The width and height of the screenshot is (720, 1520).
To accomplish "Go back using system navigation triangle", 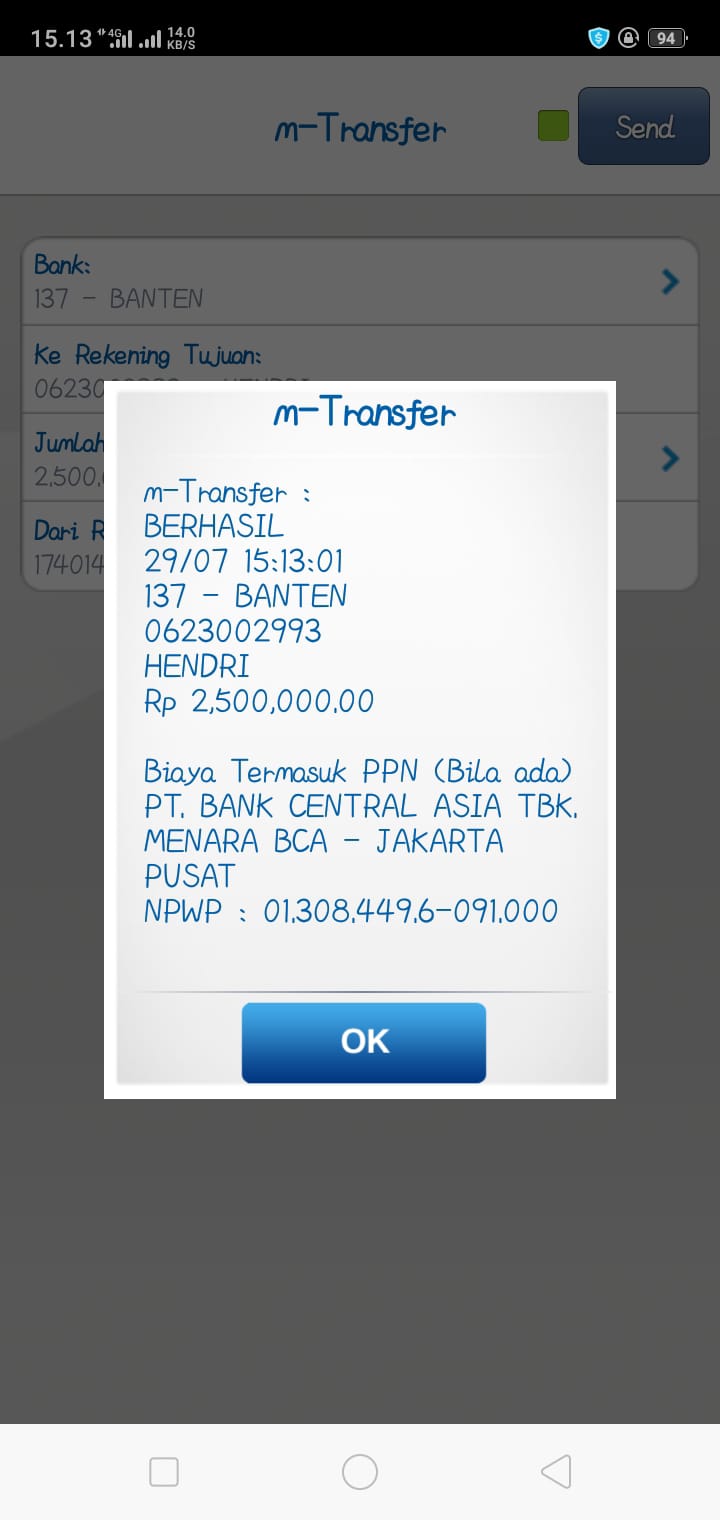I will pos(556,1471).
